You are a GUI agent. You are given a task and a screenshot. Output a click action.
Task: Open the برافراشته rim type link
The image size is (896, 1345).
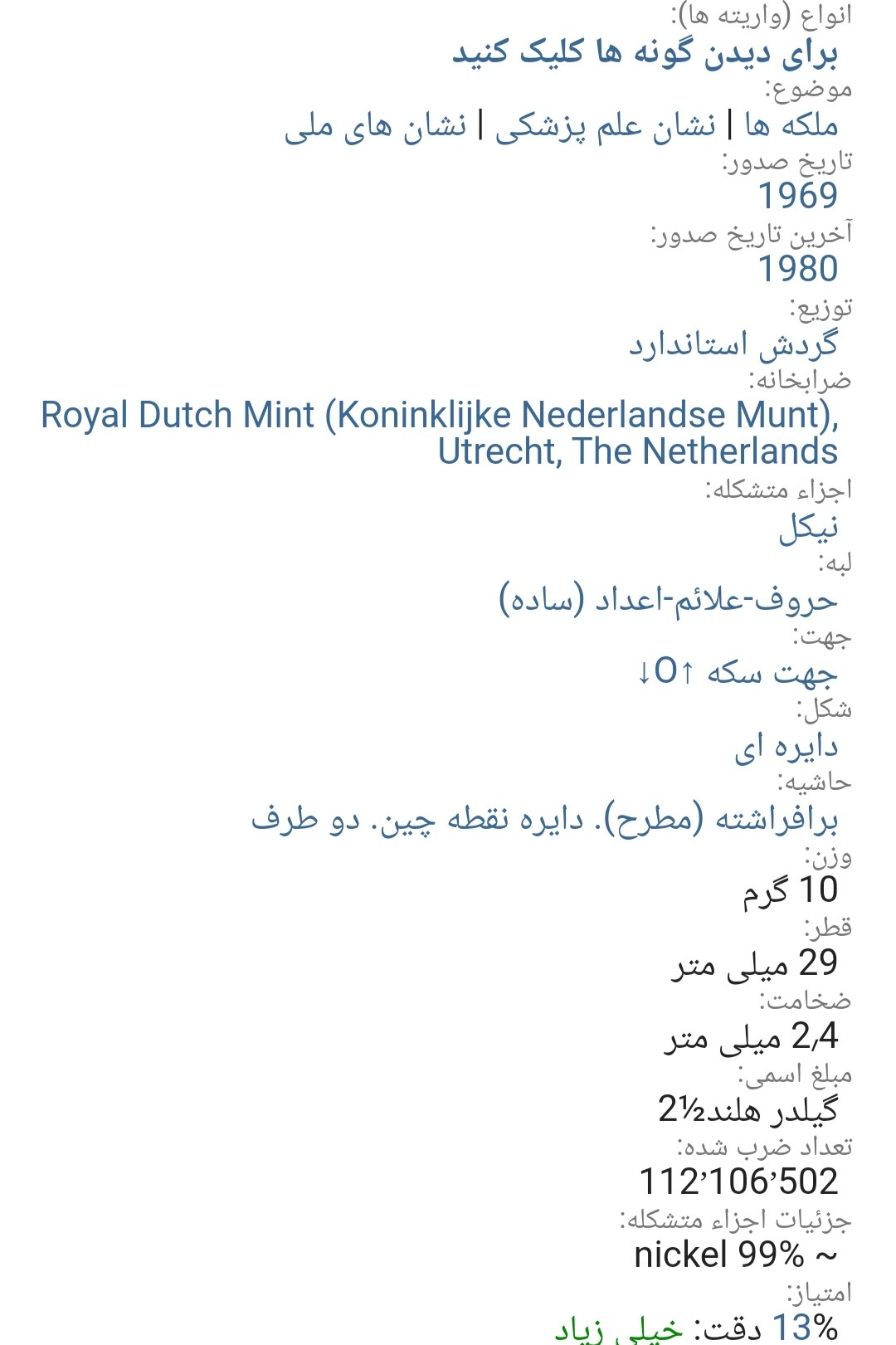click(544, 819)
